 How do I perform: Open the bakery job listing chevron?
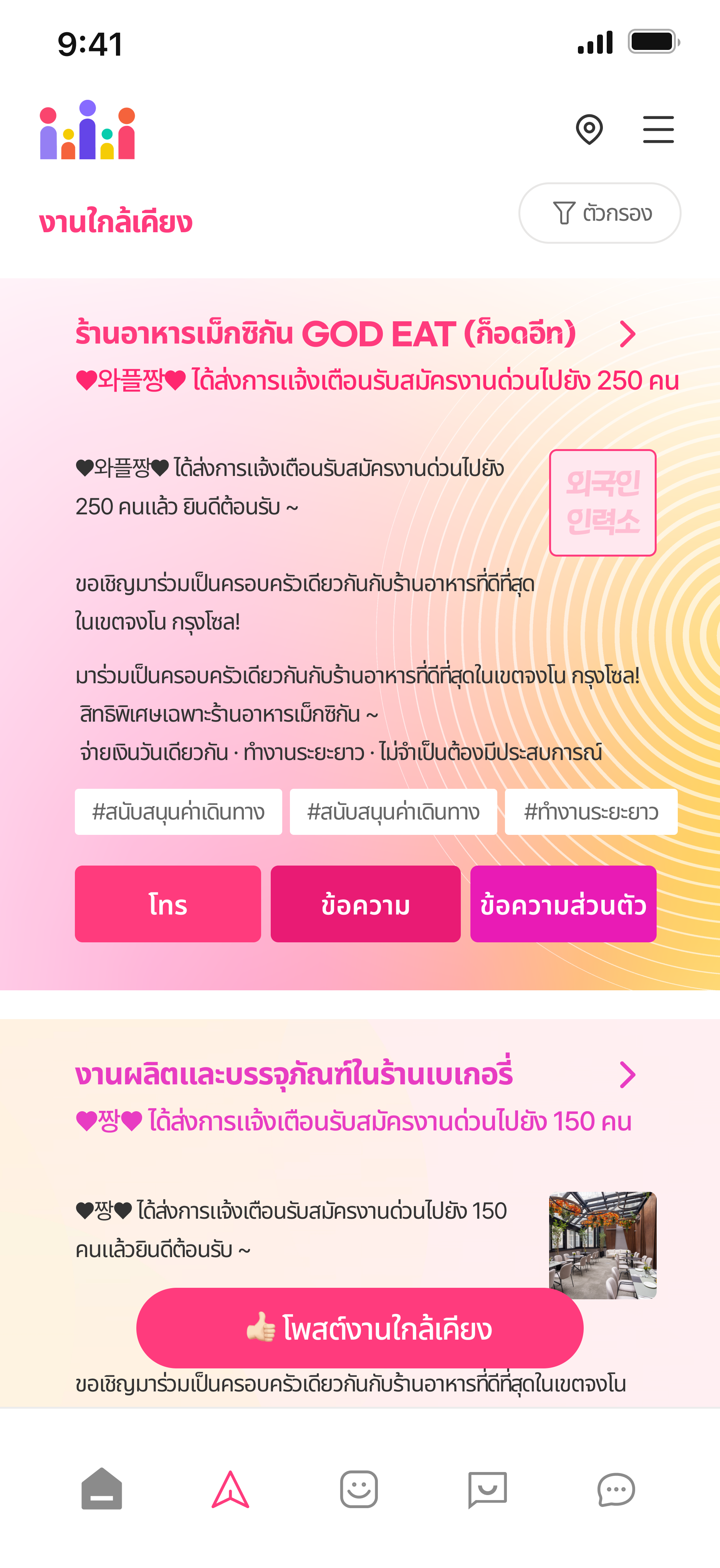pos(627,1075)
